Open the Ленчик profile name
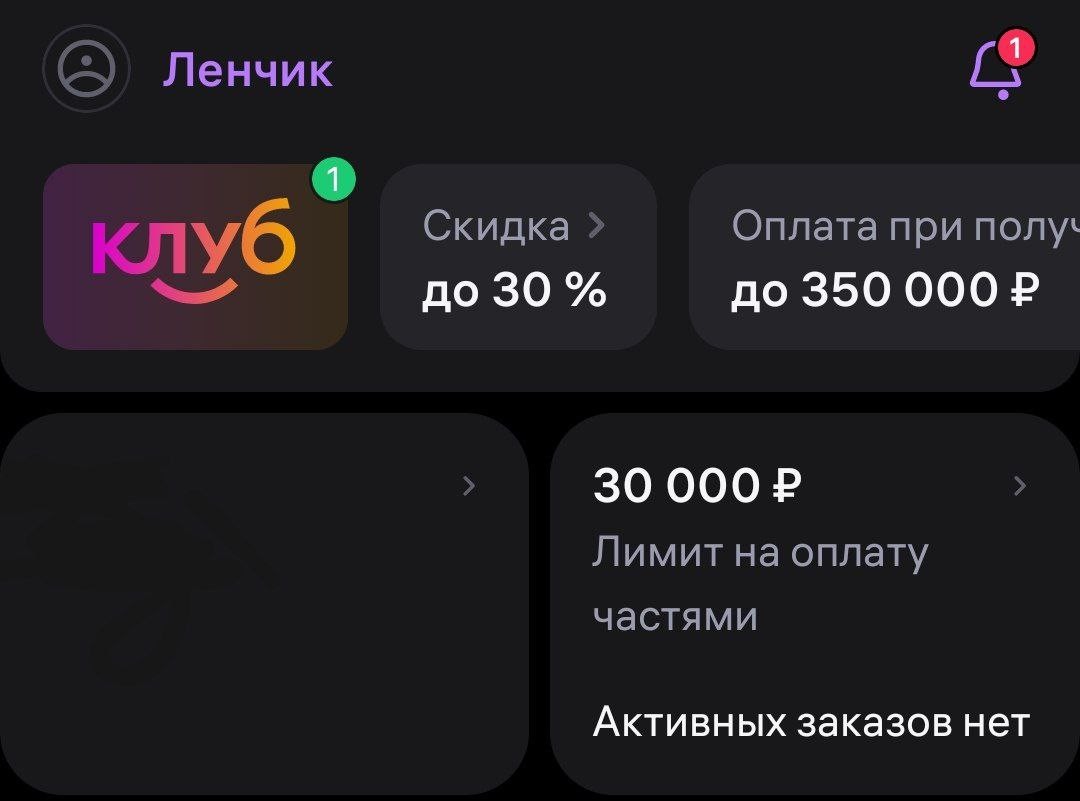The width and height of the screenshot is (1080, 801). [247, 70]
